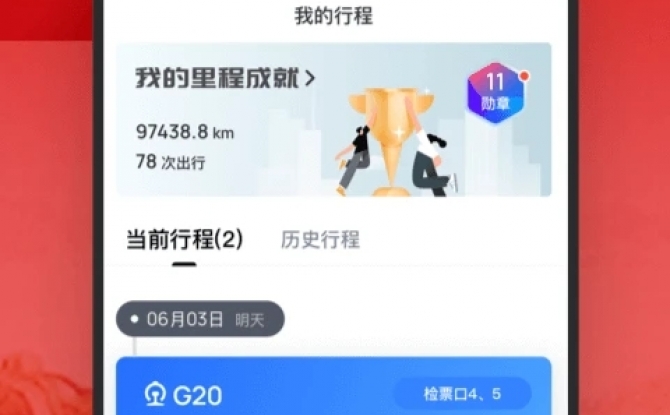Select the 当前行程 tab
This screenshot has width=670, height=415.
tap(184, 240)
